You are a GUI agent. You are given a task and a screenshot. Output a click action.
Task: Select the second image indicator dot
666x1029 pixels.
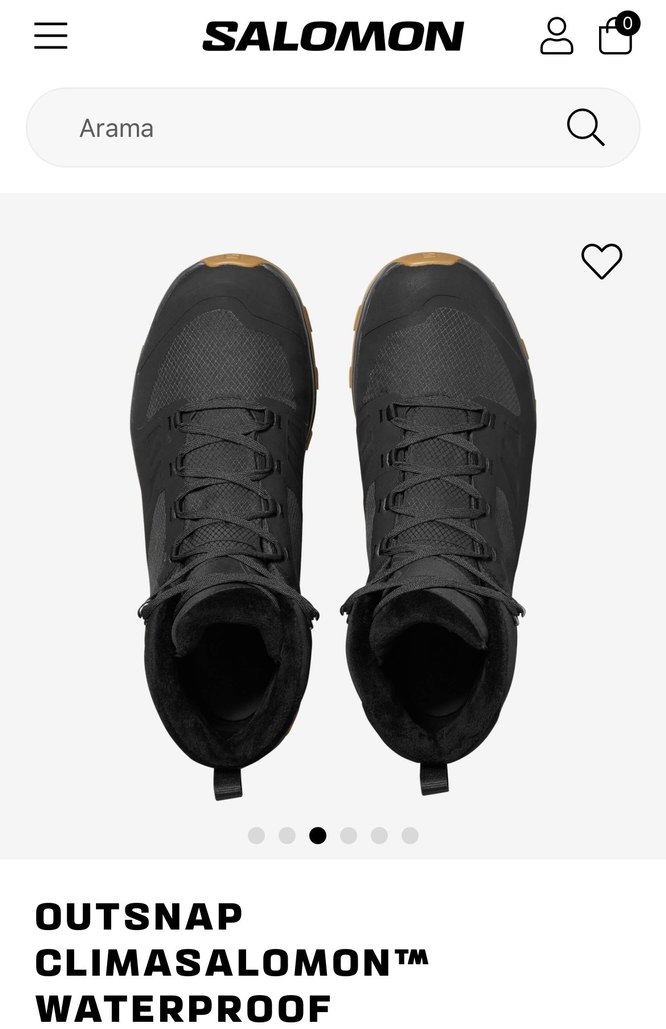(x=287, y=836)
